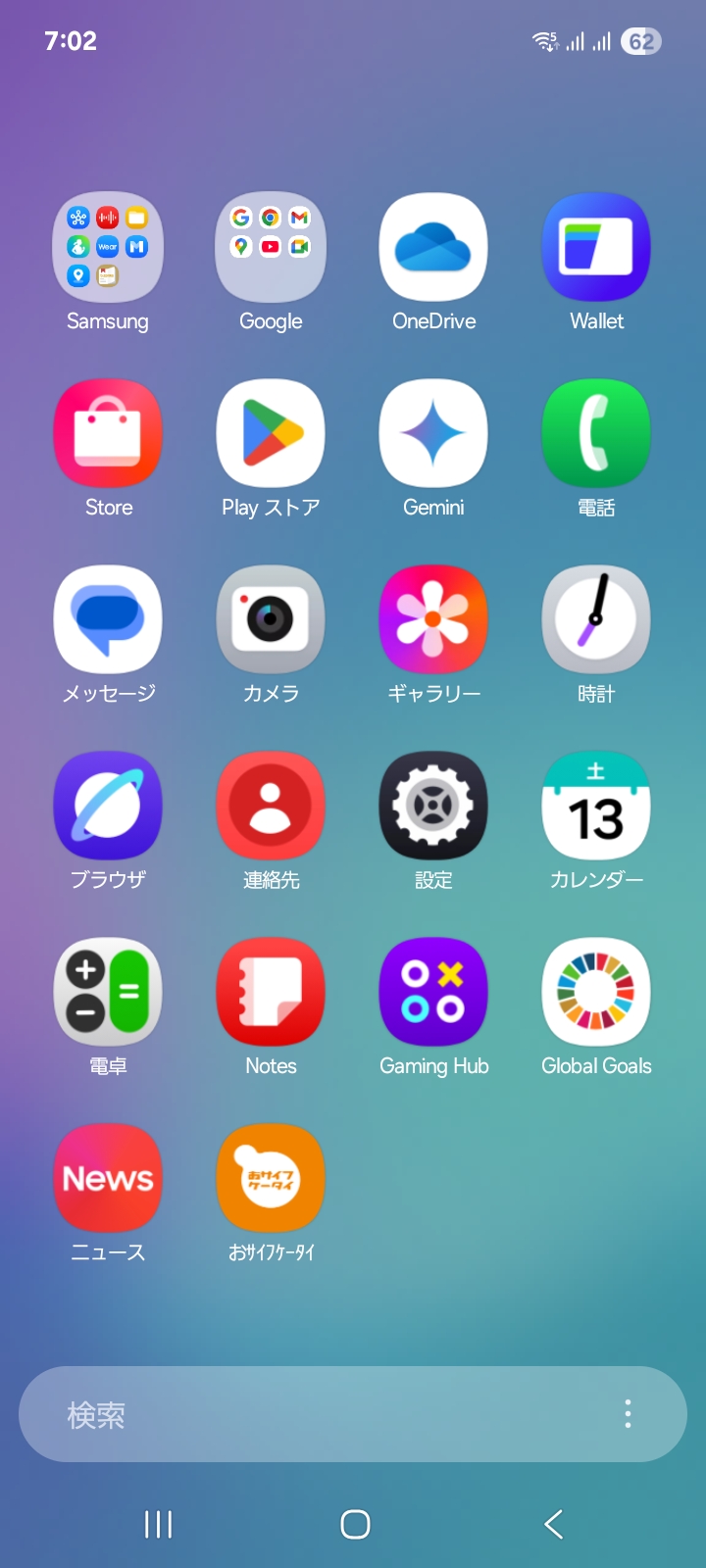Open the 連絡先 contacts app
This screenshot has width=706, height=1568.
coord(271,806)
